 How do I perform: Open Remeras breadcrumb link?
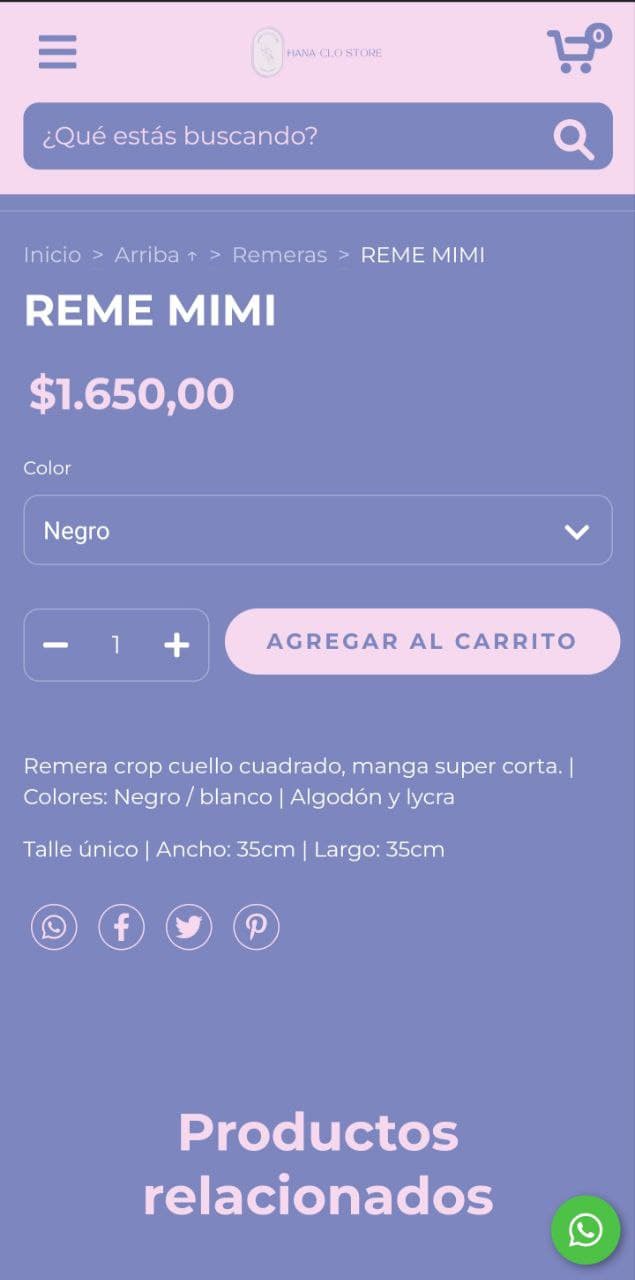click(x=280, y=255)
